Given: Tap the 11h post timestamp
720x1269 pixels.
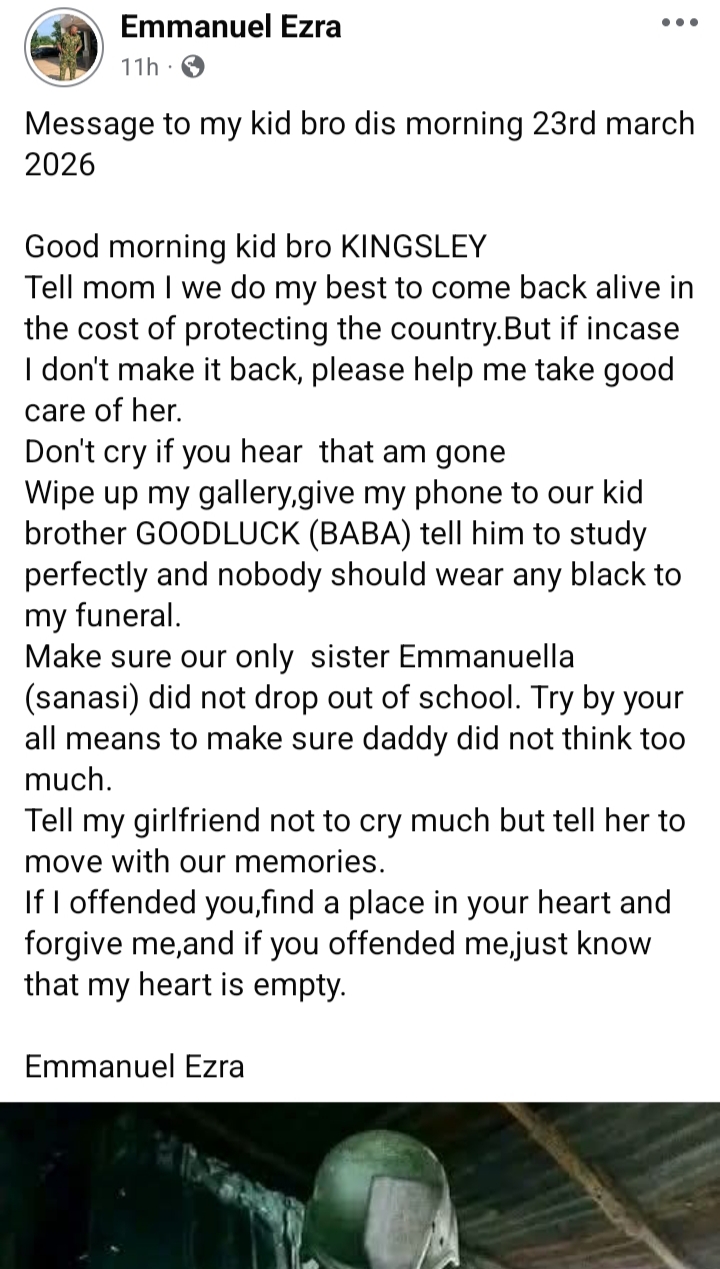Looking at the screenshot, I should [137, 67].
